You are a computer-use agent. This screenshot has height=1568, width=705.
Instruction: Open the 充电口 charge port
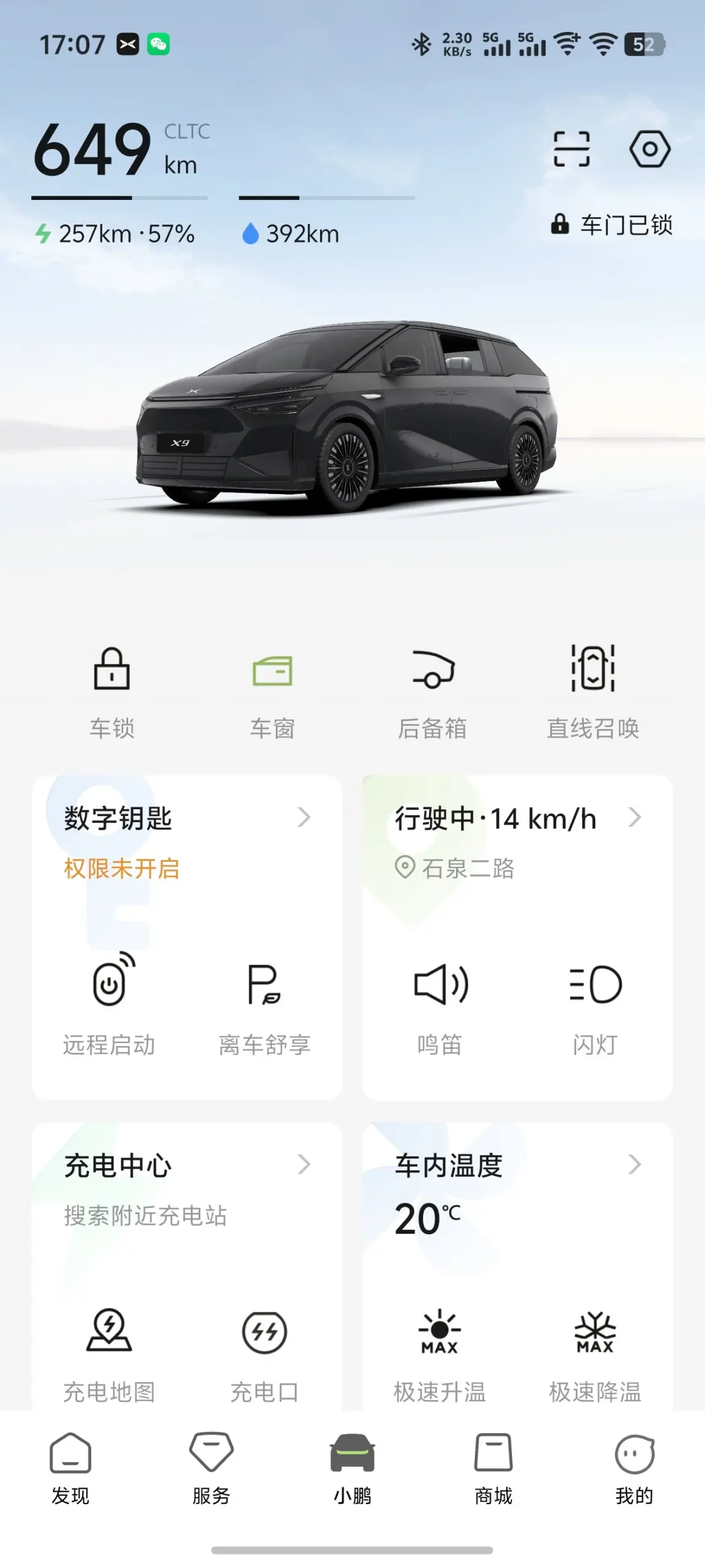coord(264,1350)
